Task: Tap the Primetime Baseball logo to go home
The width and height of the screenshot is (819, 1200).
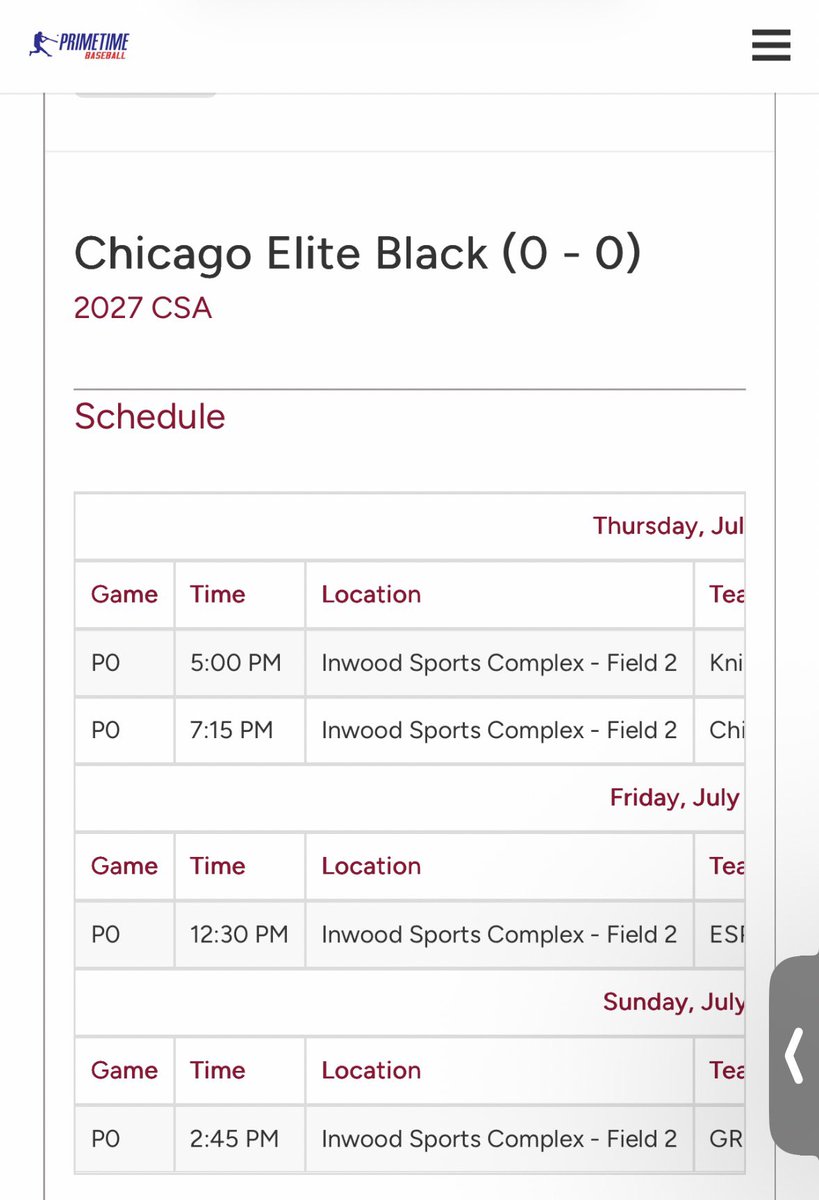Action: point(79,45)
